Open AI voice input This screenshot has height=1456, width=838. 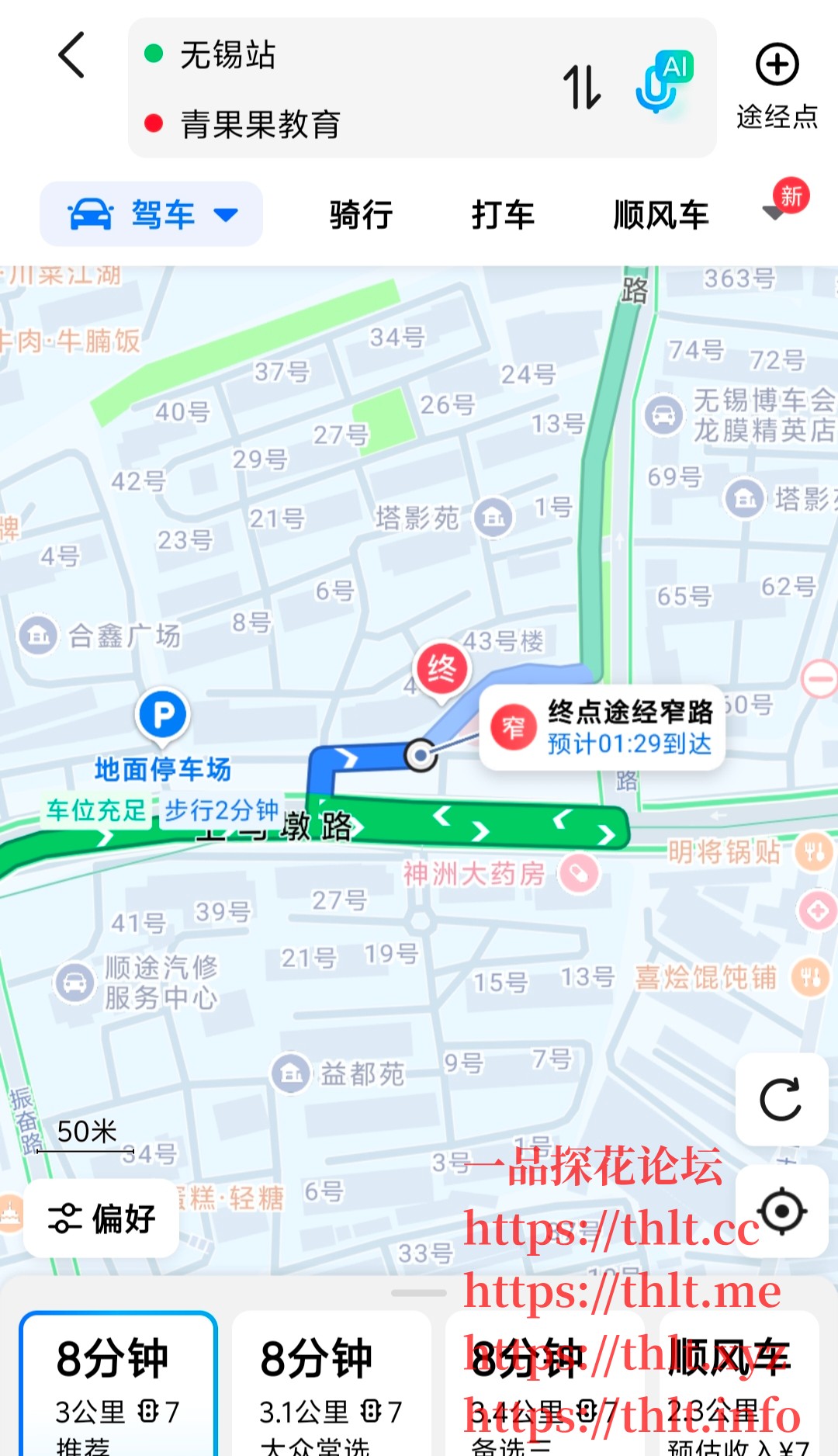[x=663, y=82]
